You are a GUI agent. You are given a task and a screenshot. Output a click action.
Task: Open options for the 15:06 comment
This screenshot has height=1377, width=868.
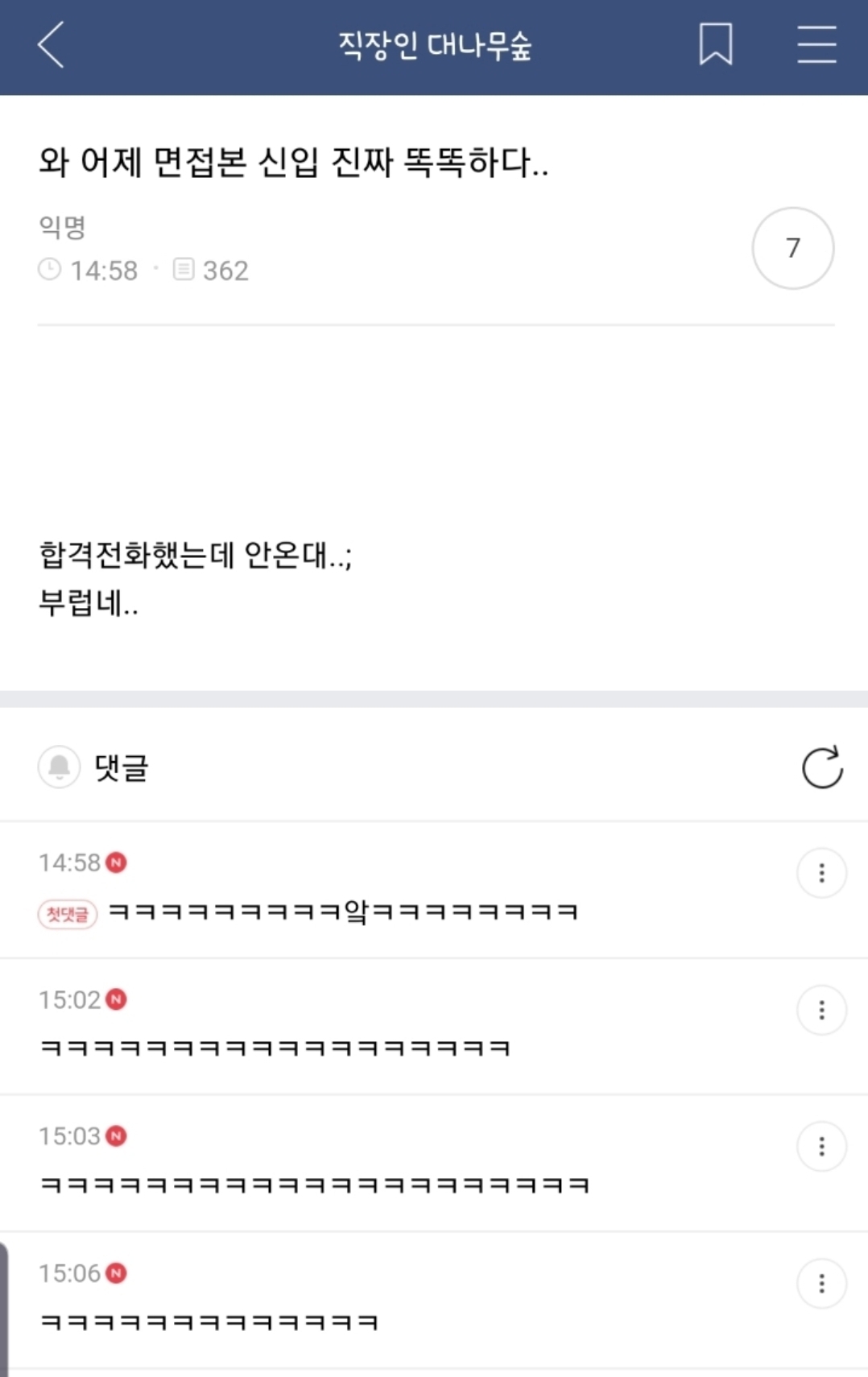pyautogui.click(x=821, y=1284)
